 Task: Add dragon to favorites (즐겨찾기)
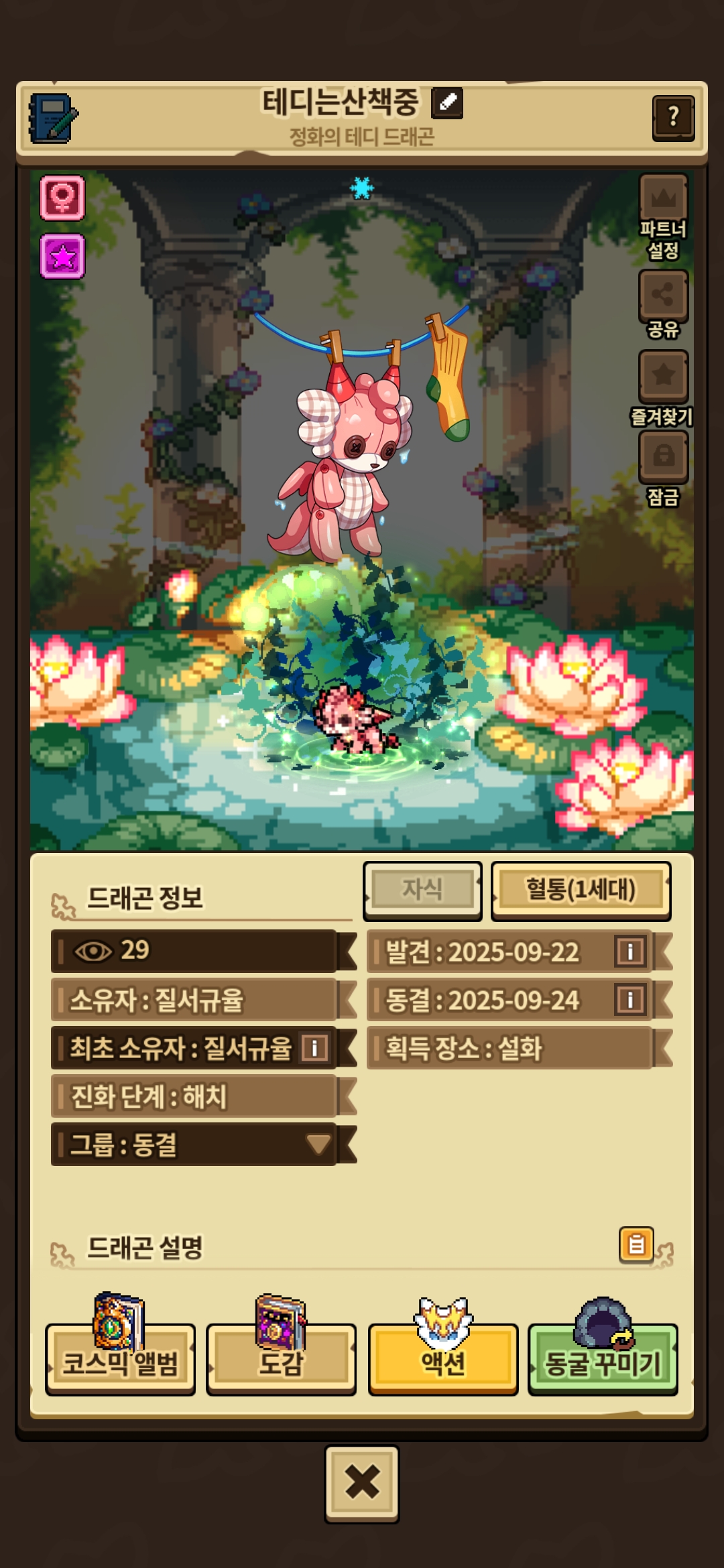pos(663,389)
